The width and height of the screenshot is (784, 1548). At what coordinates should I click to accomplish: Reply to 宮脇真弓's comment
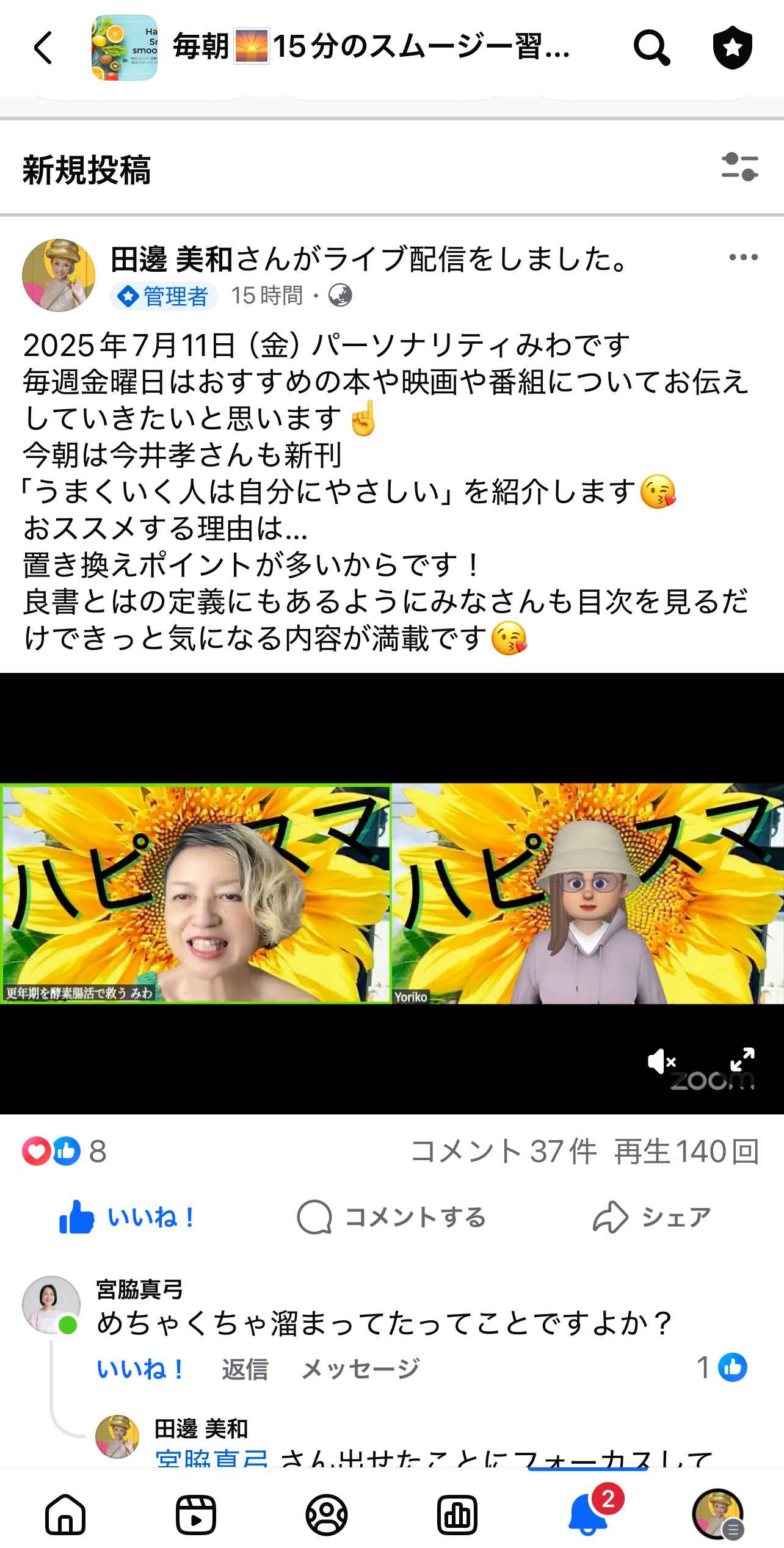click(244, 1370)
